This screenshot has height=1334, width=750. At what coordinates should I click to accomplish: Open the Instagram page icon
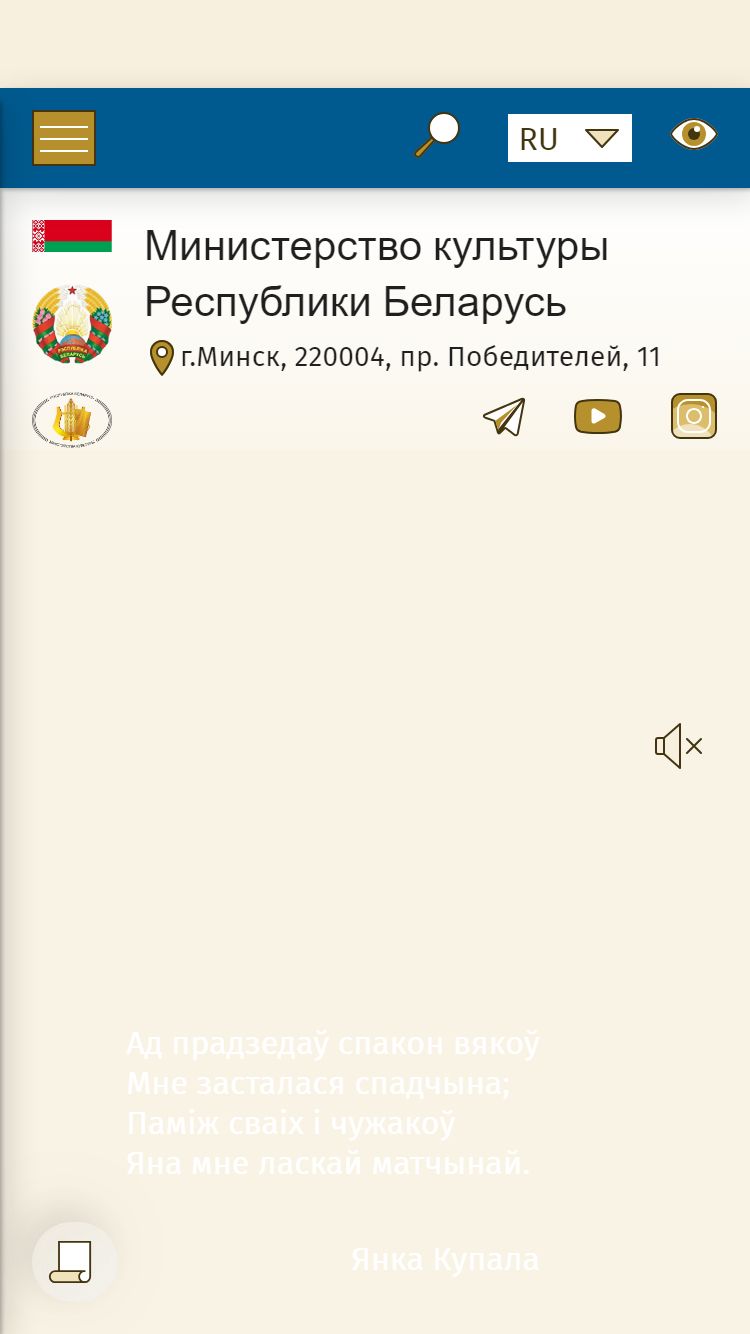[694, 417]
